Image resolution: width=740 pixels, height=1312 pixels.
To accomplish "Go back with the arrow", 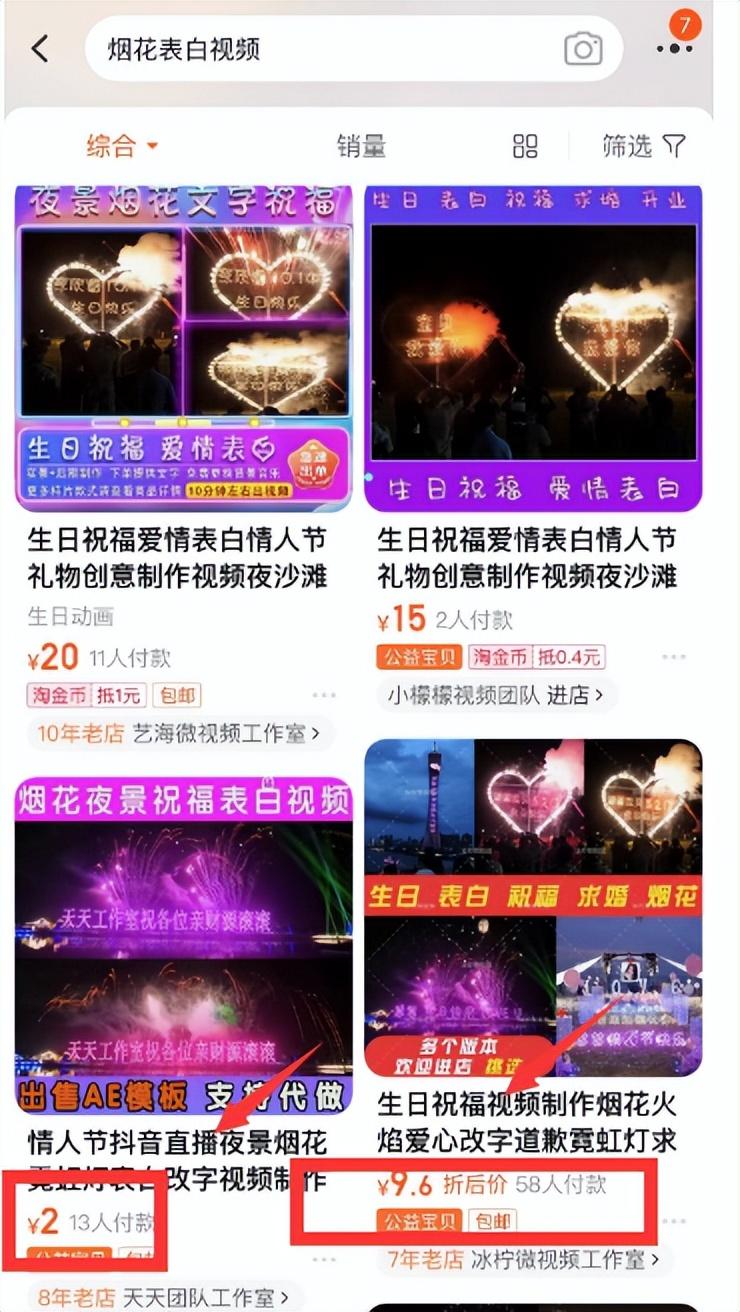I will coord(40,48).
